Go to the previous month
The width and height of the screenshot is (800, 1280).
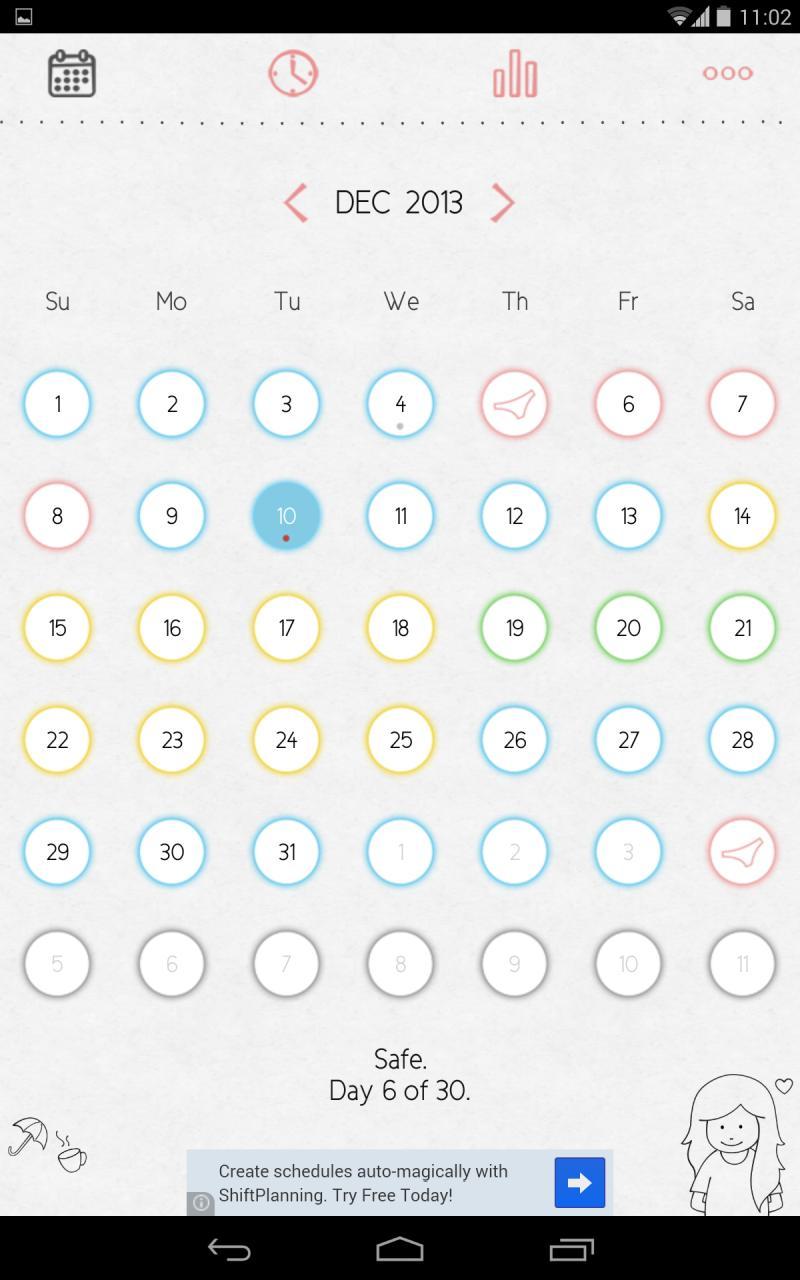[295, 203]
